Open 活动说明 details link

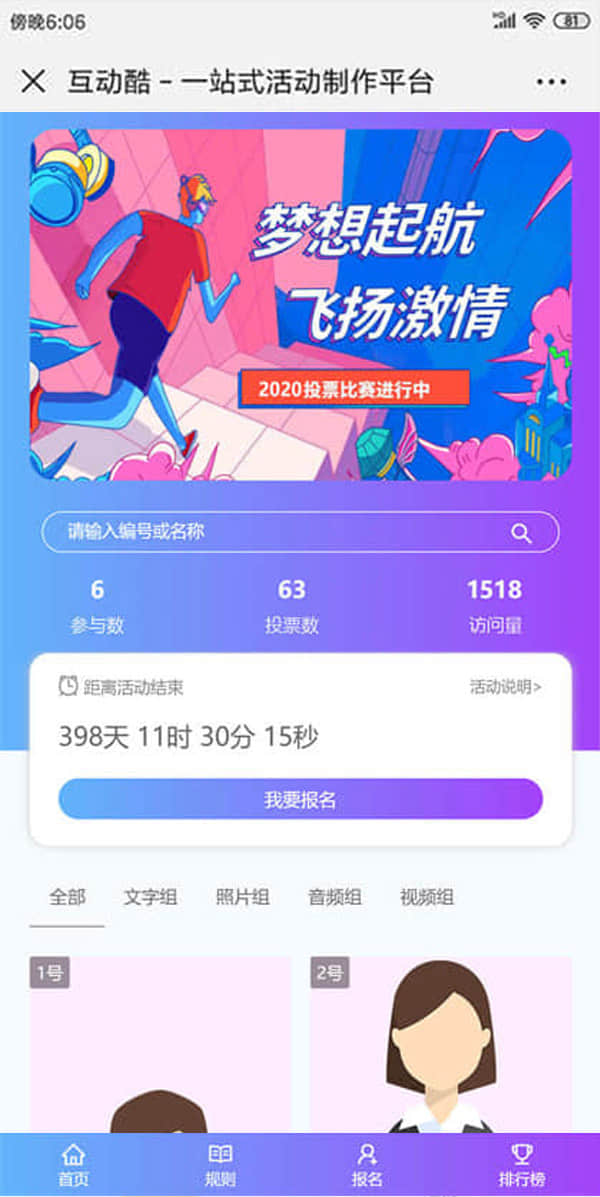tap(506, 687)
